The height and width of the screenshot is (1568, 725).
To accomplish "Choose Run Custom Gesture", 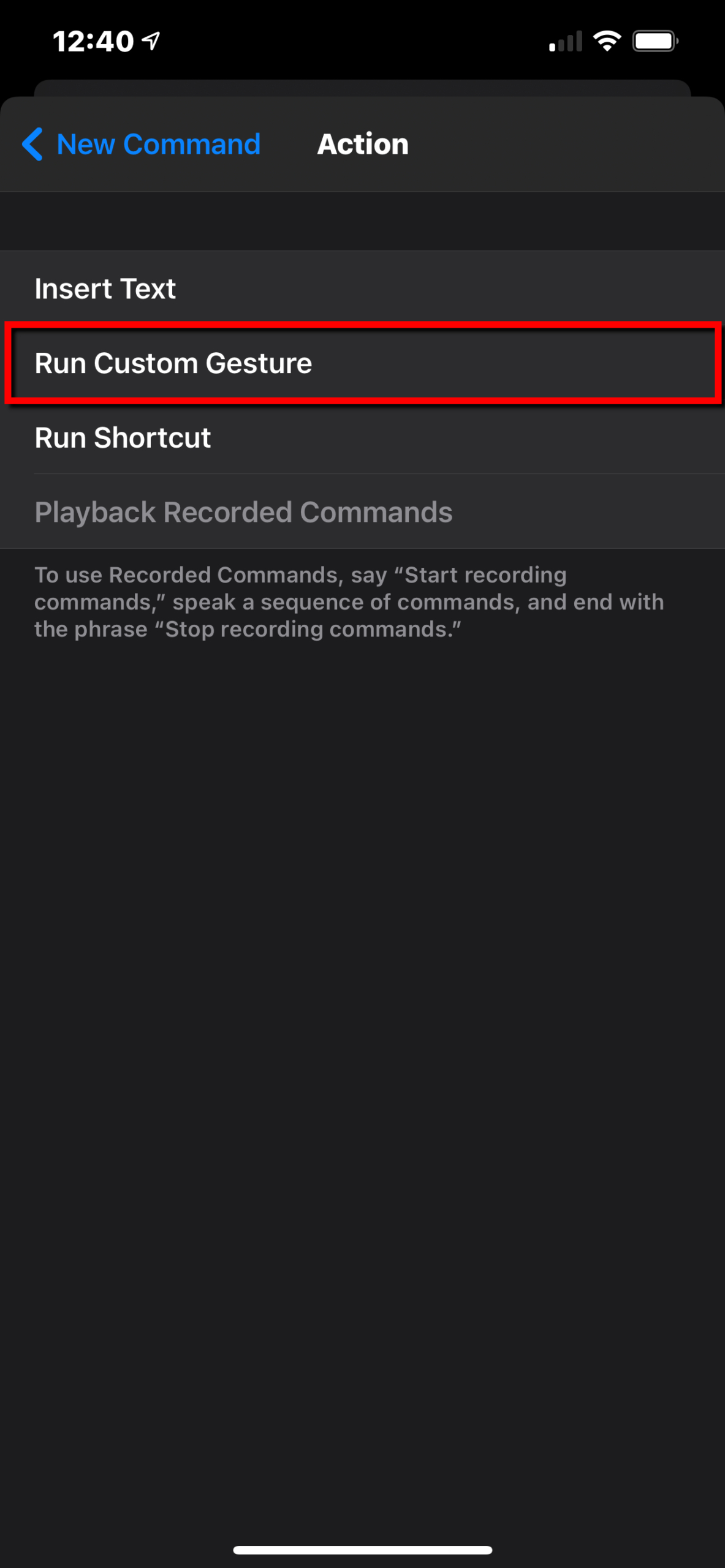I will coord(362,363).
